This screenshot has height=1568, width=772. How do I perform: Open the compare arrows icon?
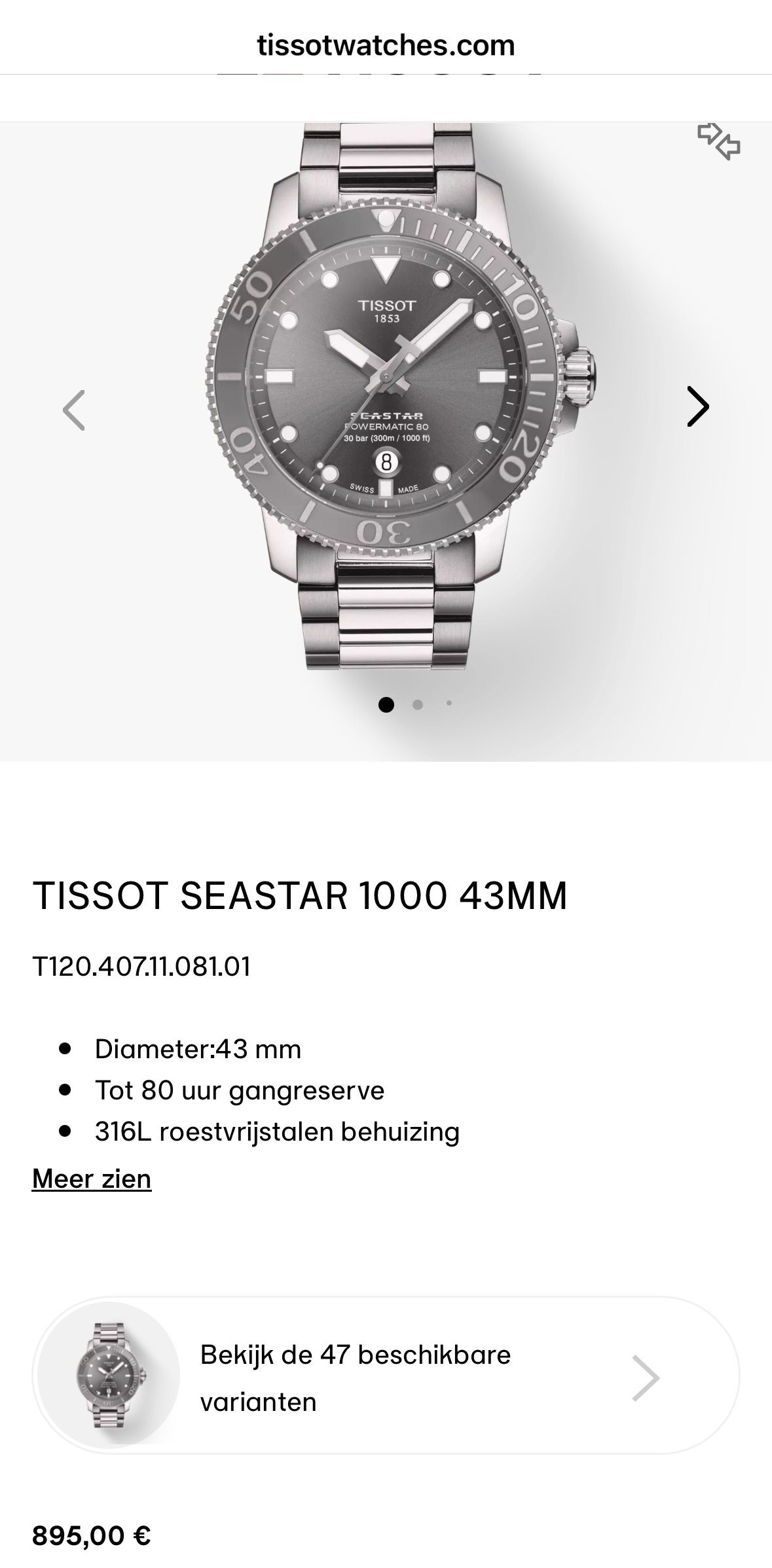tap(718, 141)
